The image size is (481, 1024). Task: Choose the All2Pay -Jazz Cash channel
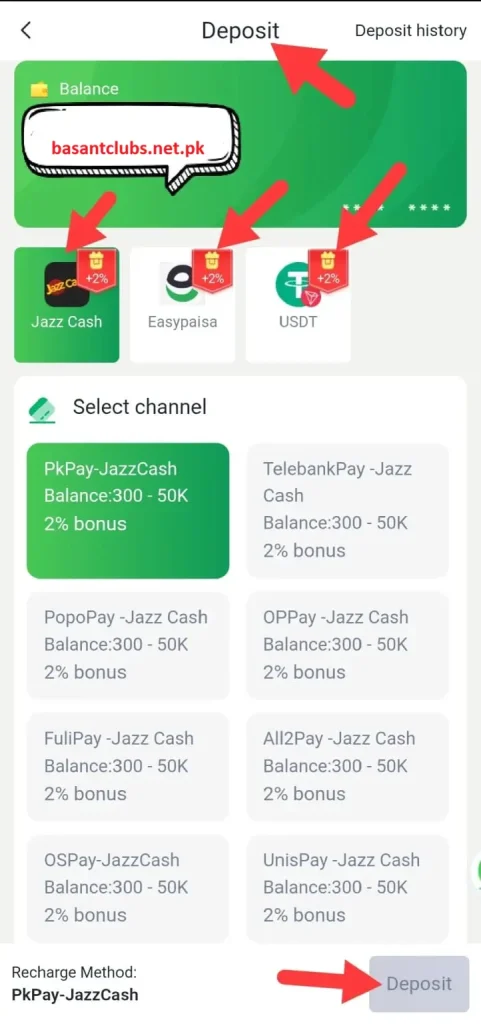(347, 767)
